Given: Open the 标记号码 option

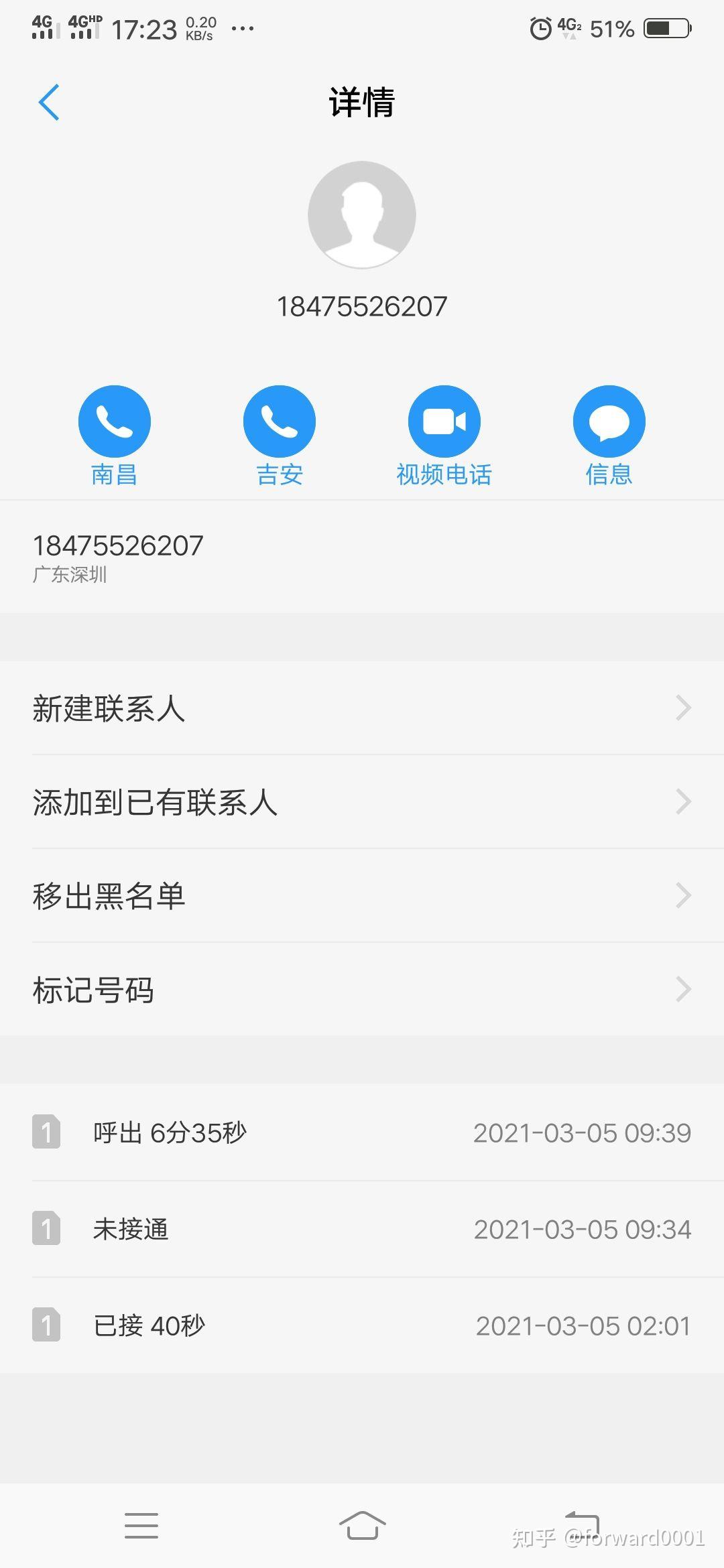Looking at the screenshot, I should [x=362, y=990].
